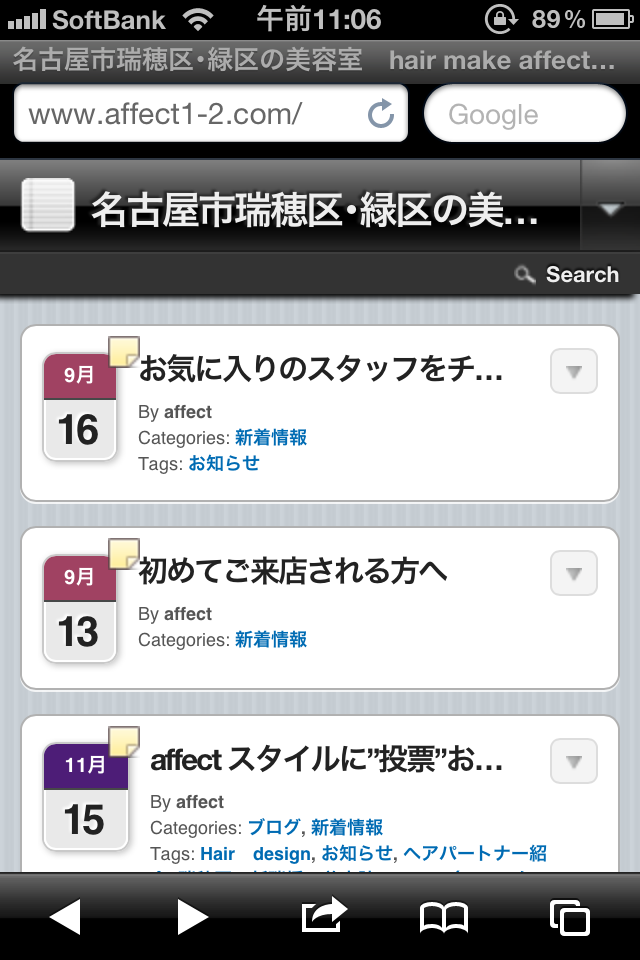Open お知らせ tag on September 16 post
Screen dimensions: 640x960
(224, 464)
